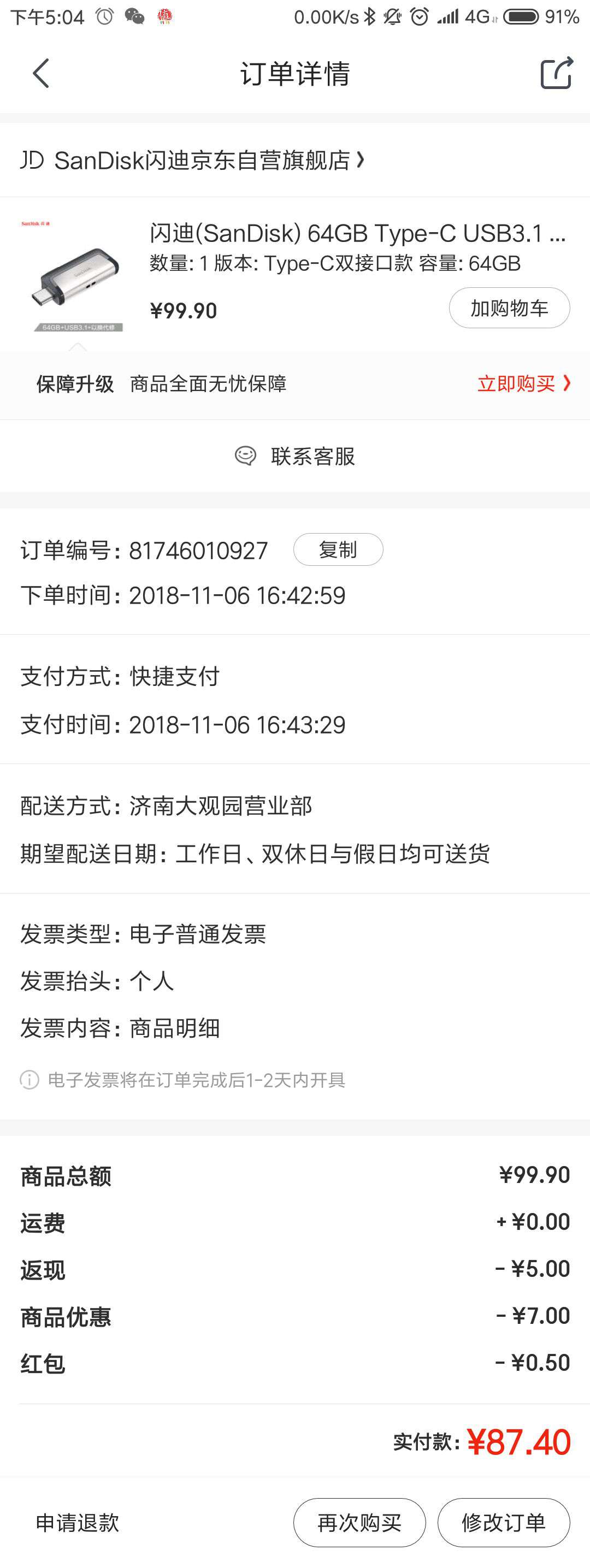This screenshot has width=590, height=1568.
Task: Tap the customer service chat bubble icon
Action: pyautogui.click(x=246, y=457)
